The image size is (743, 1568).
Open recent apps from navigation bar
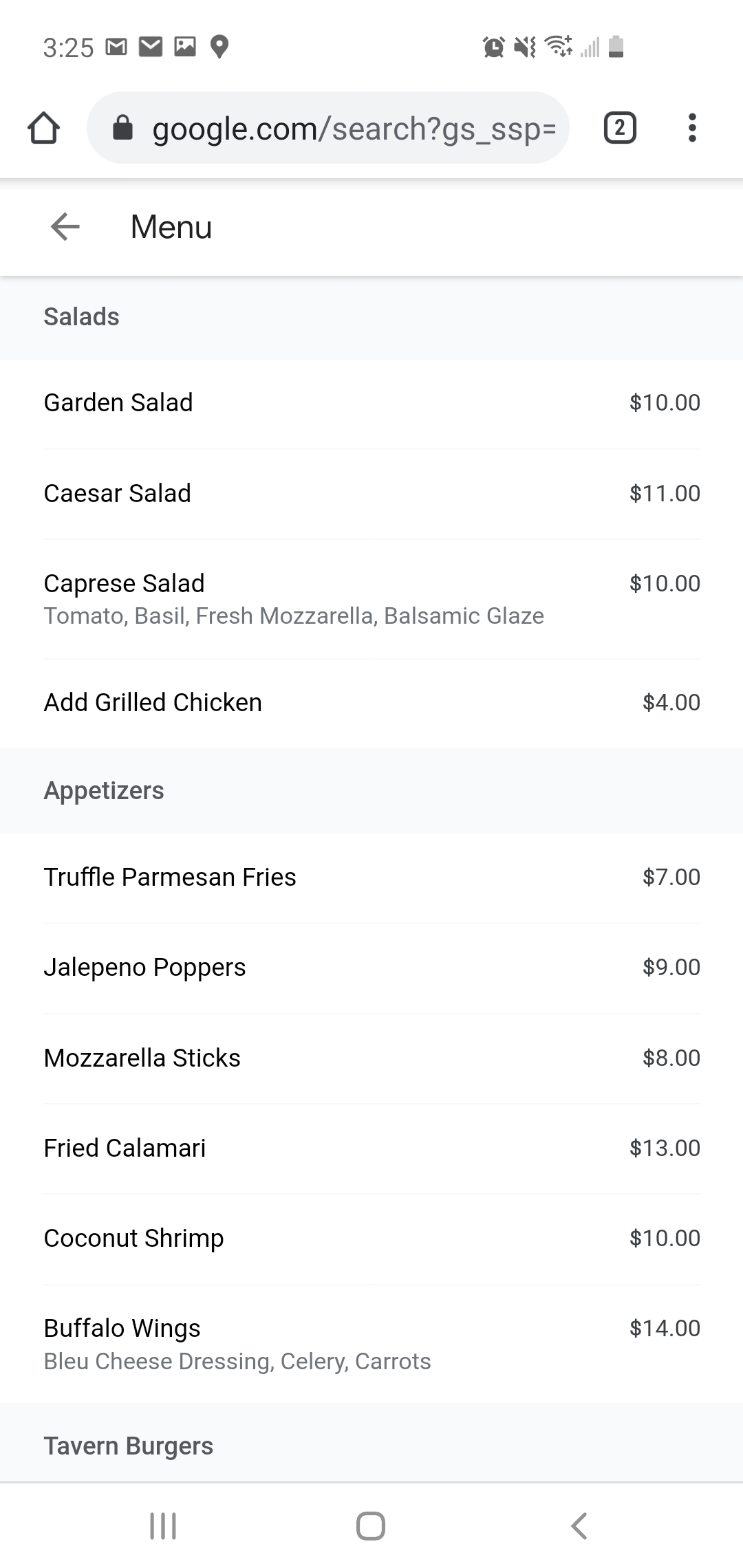pos(163,1525)
